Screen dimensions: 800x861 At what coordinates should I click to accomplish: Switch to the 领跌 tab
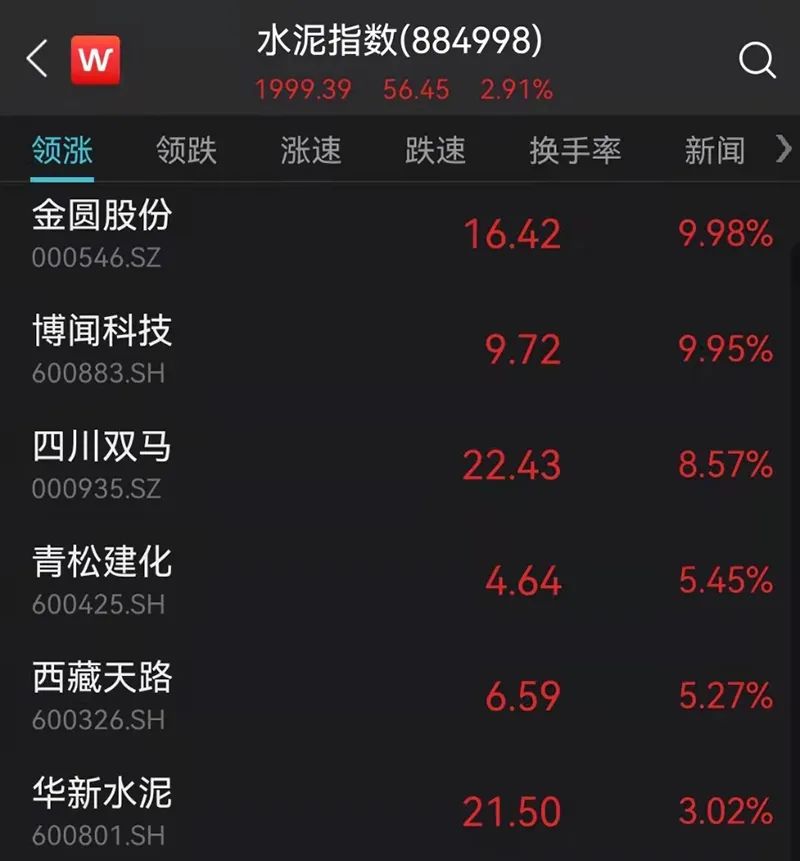(x=186, y=151)
